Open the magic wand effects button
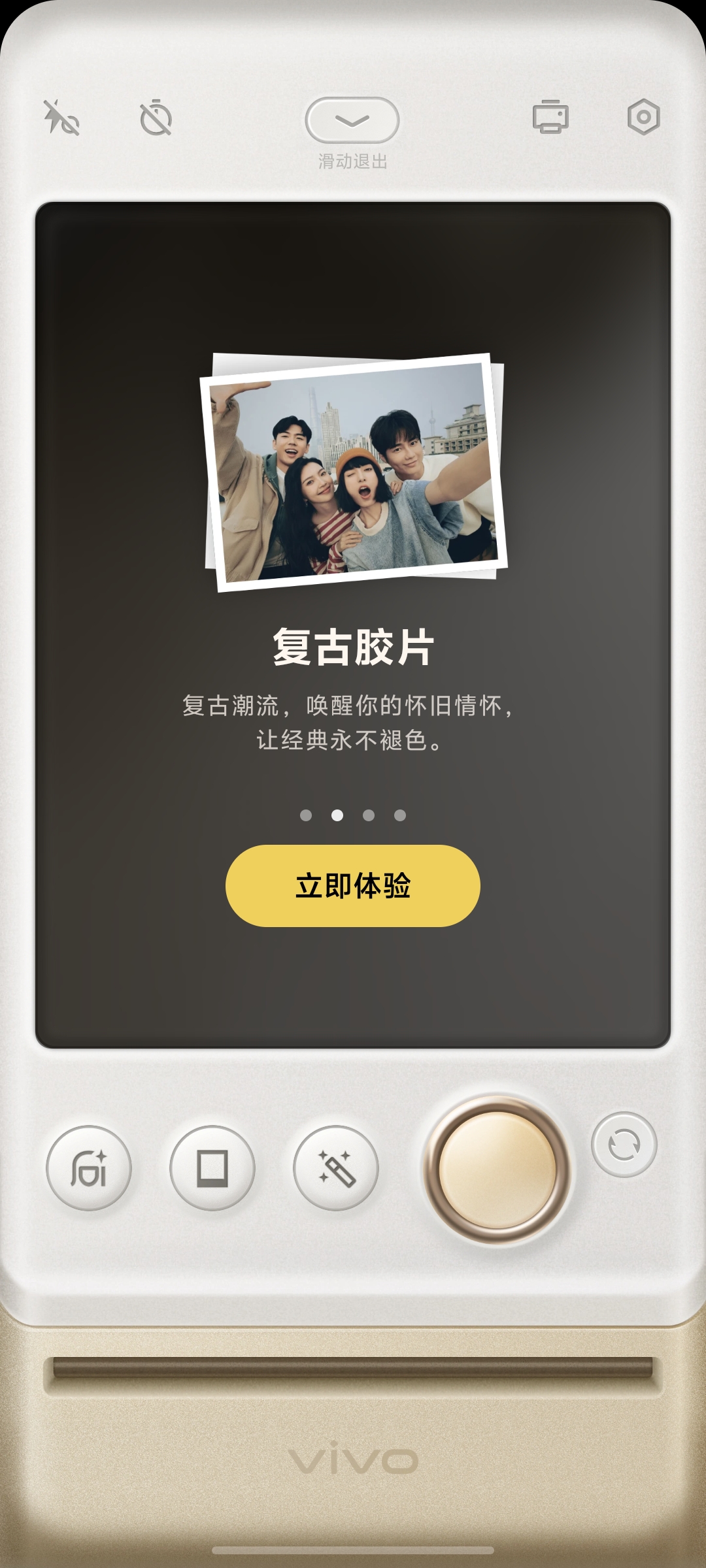This screenshot has width=706, height=1568. (336, 1168)
